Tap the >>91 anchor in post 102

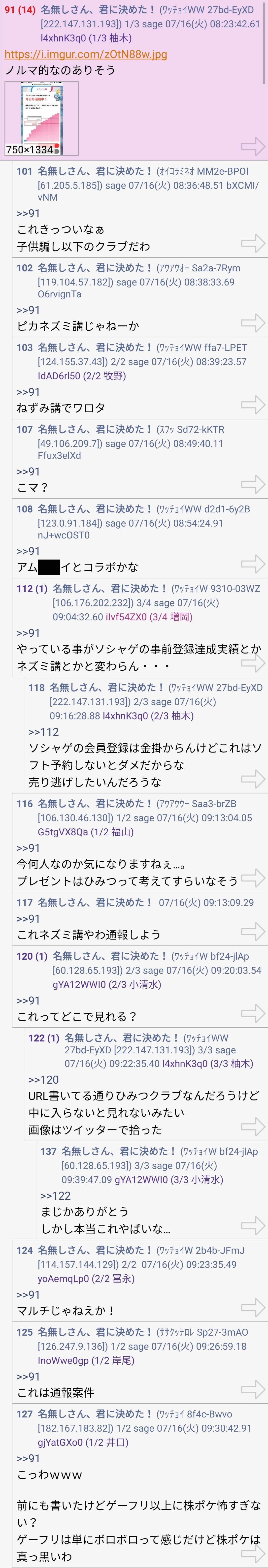tap(28, 310)
